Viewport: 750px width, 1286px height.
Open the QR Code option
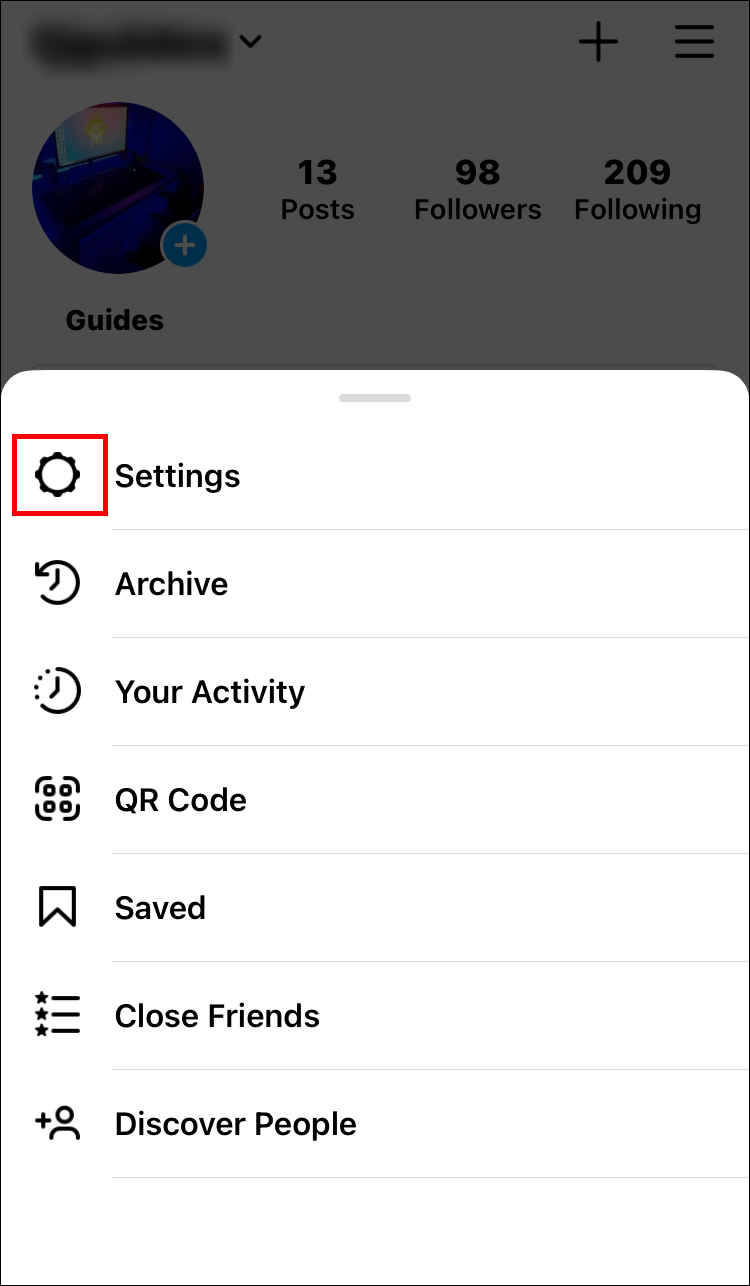[x=180, y=800]
